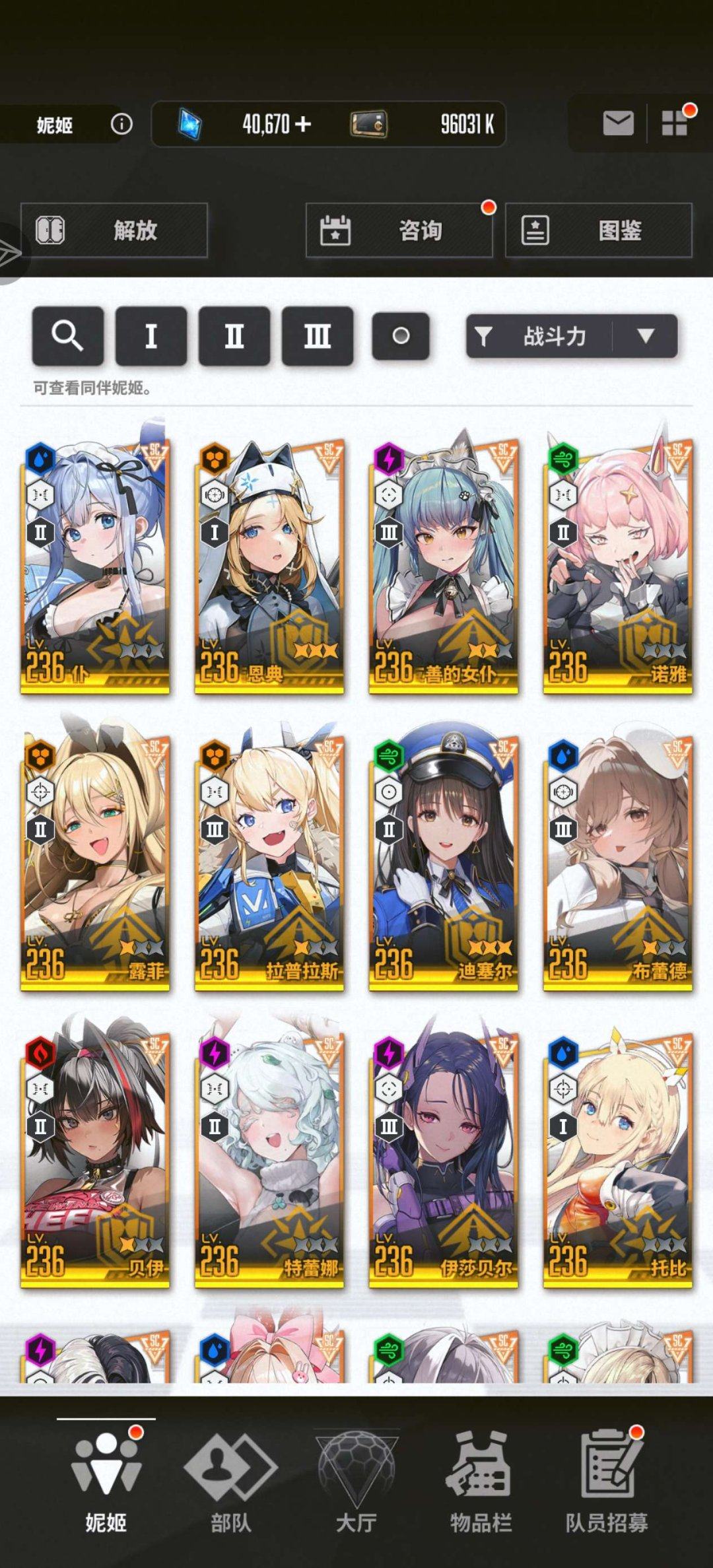The width and height of the screenshot is (713, 1568).
Task: Filter by burst stage III
Action: [317, 336]
